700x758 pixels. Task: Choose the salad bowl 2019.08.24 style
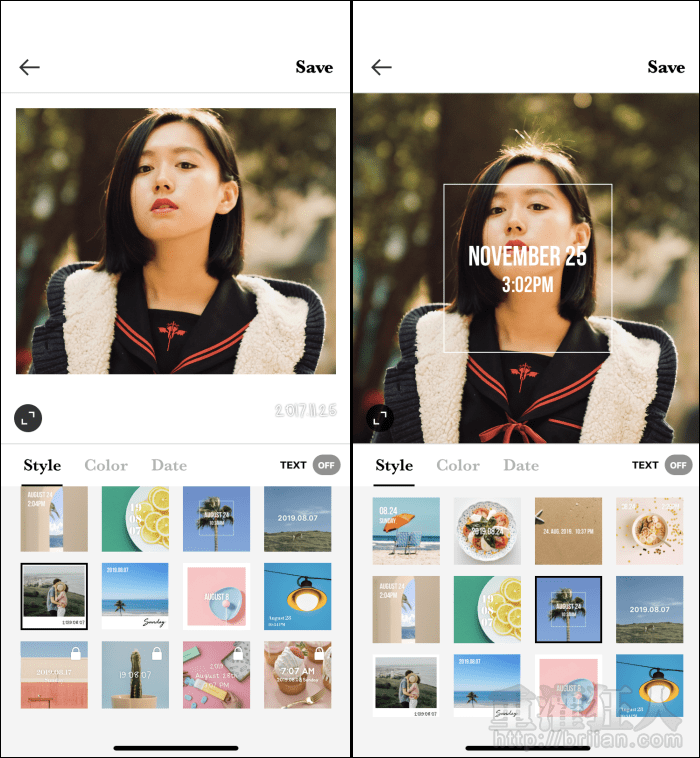coord(487,530)
